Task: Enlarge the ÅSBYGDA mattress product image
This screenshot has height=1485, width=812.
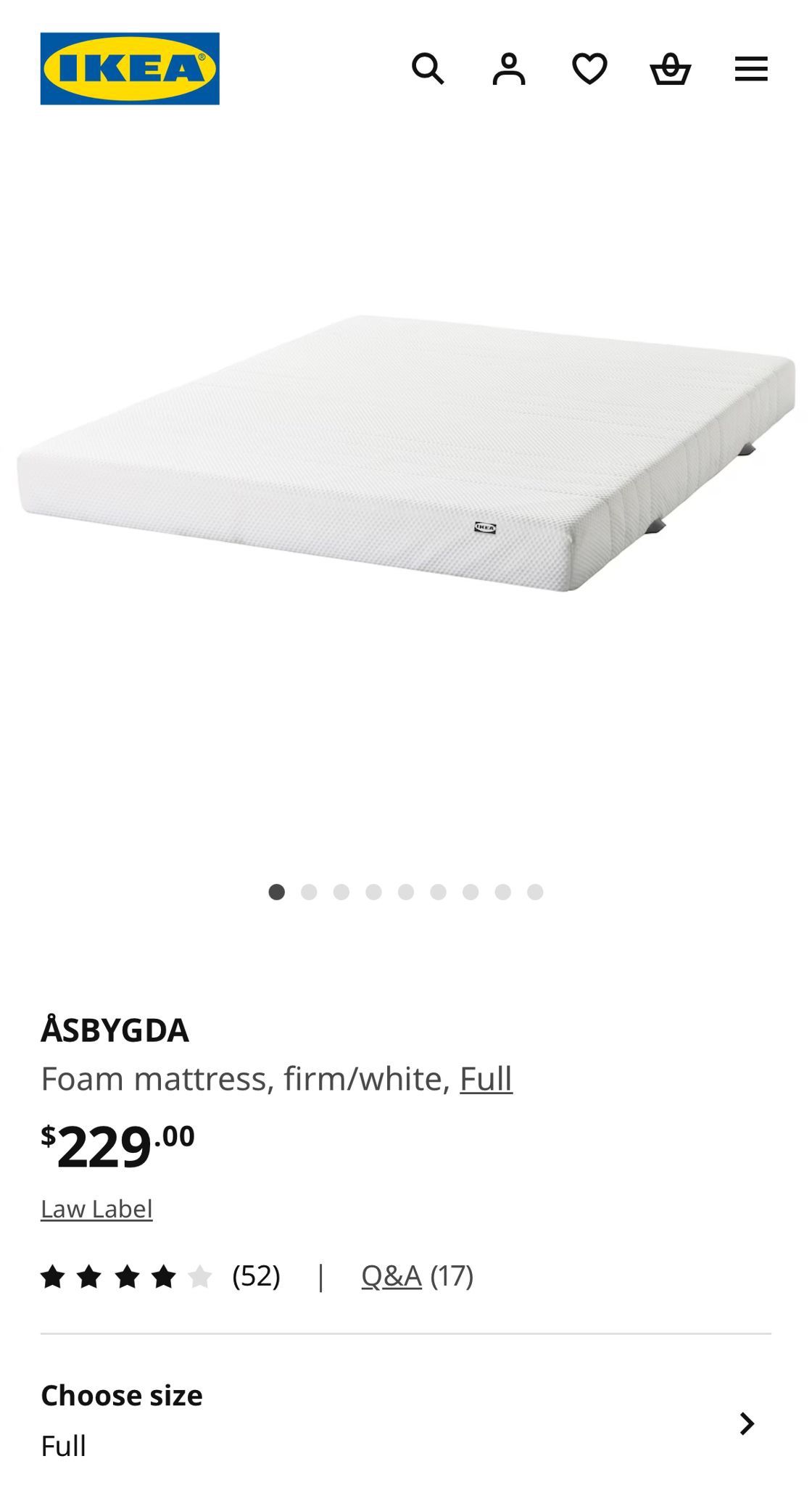Action: coord(406,453)
